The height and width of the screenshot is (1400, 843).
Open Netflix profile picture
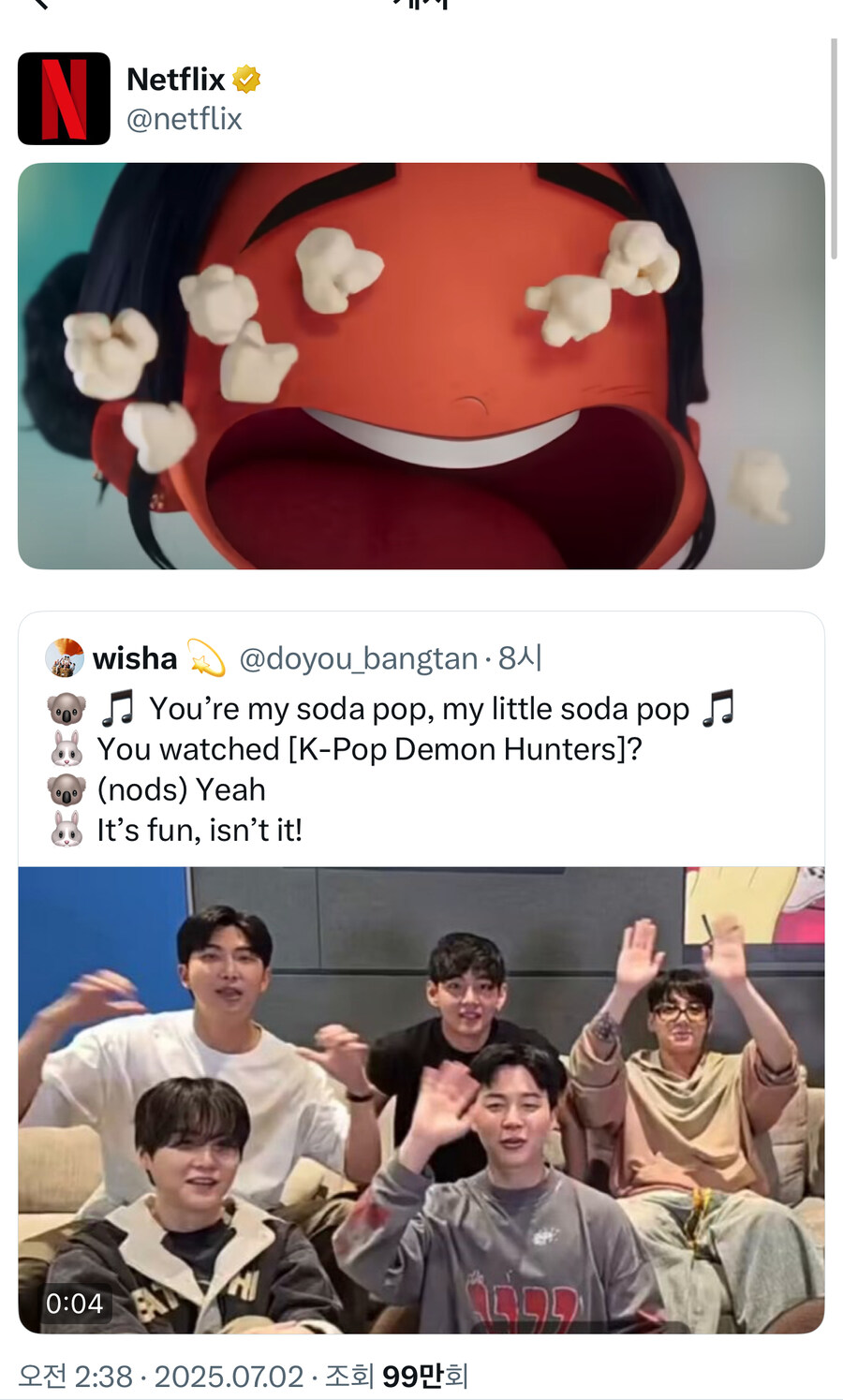click(x=64, y=98)
